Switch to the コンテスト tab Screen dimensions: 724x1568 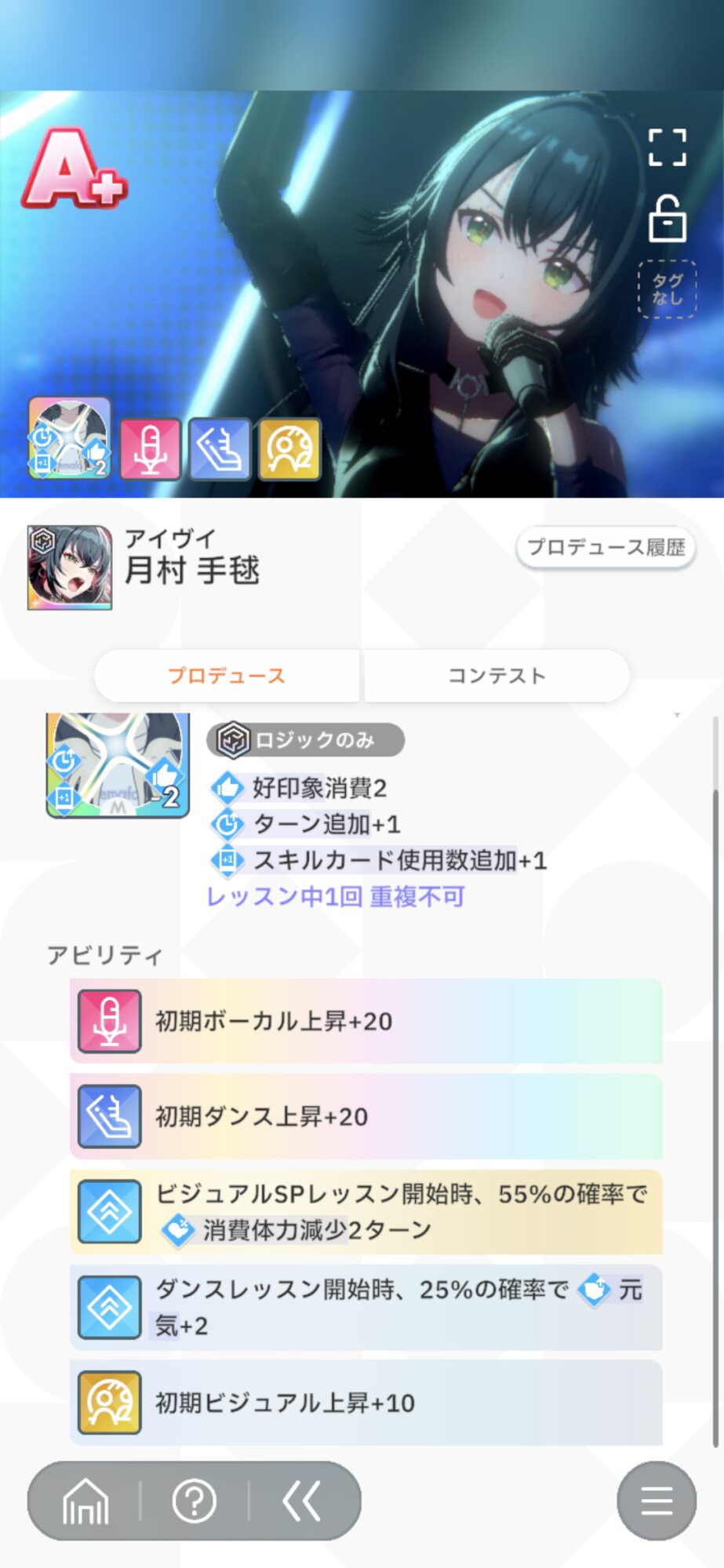click(497, 676)
